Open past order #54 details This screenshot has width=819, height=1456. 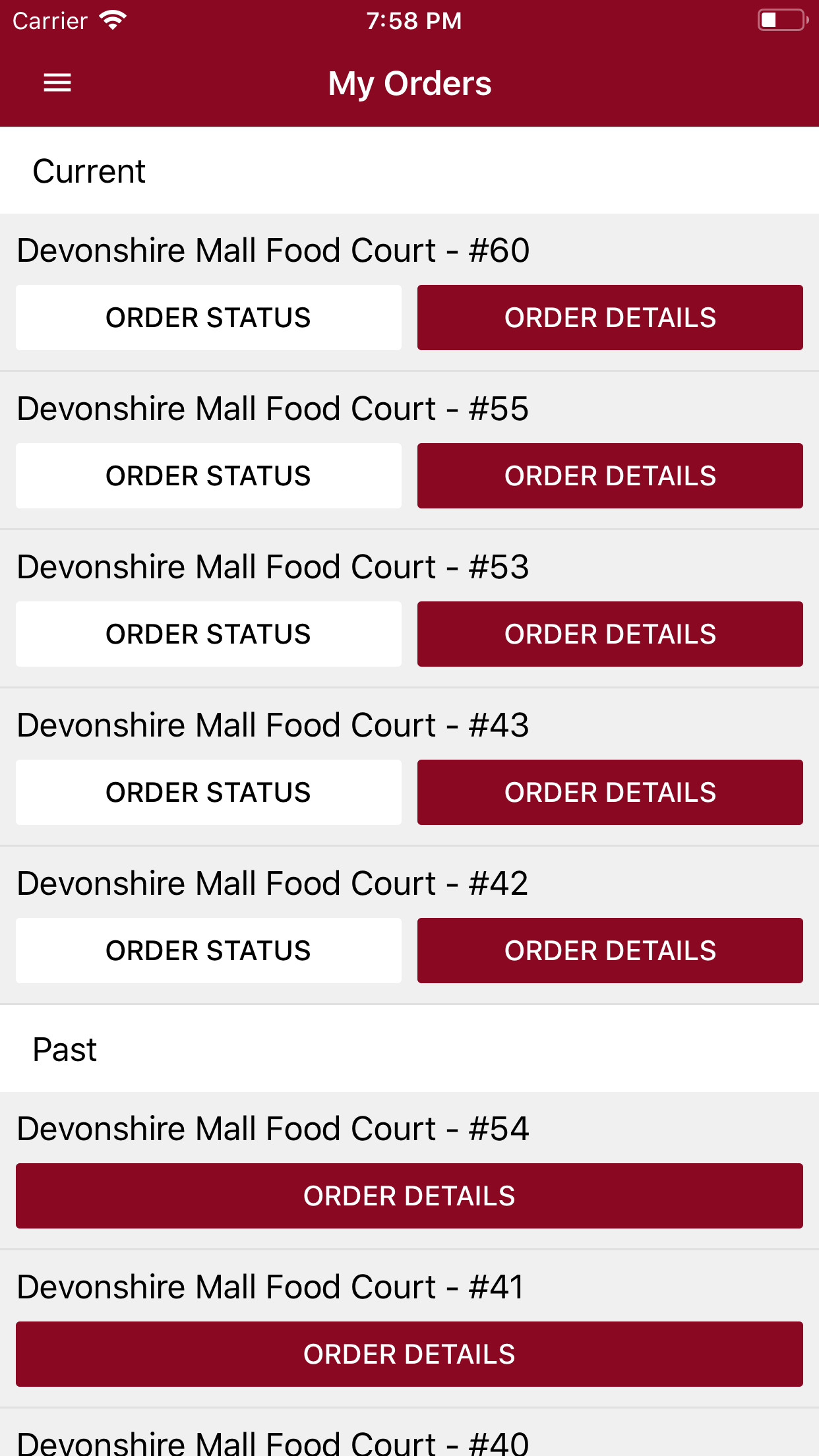click(409, 1196)
